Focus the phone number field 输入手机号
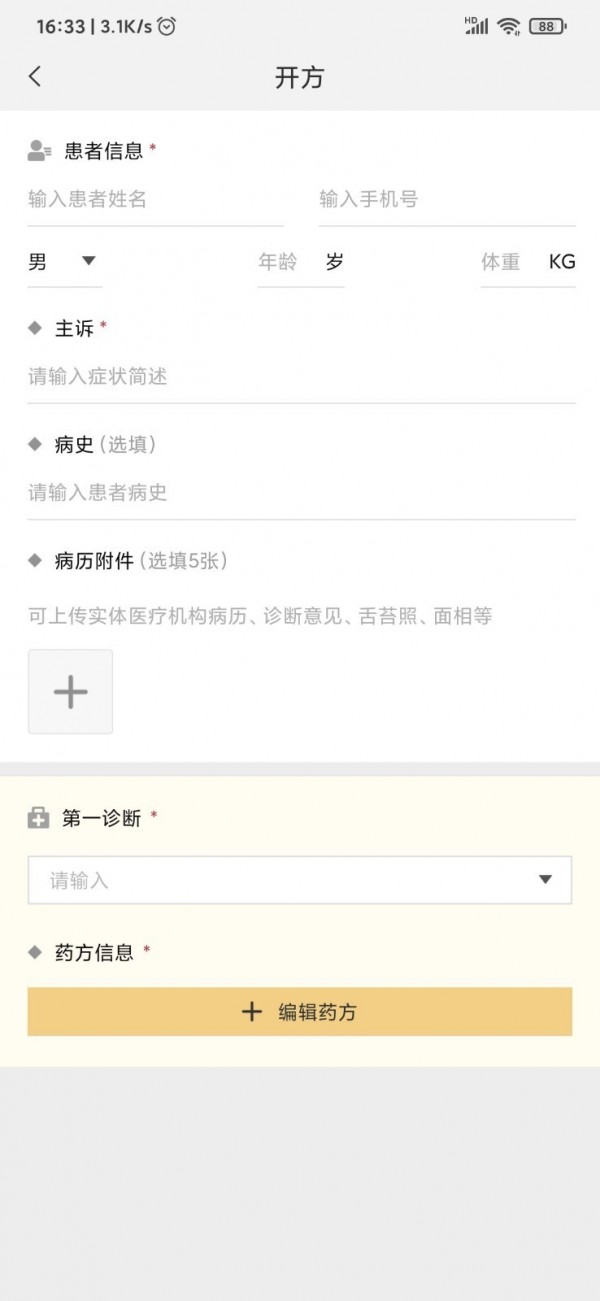This screenshot has height=1301, width=600. point(446,199)
